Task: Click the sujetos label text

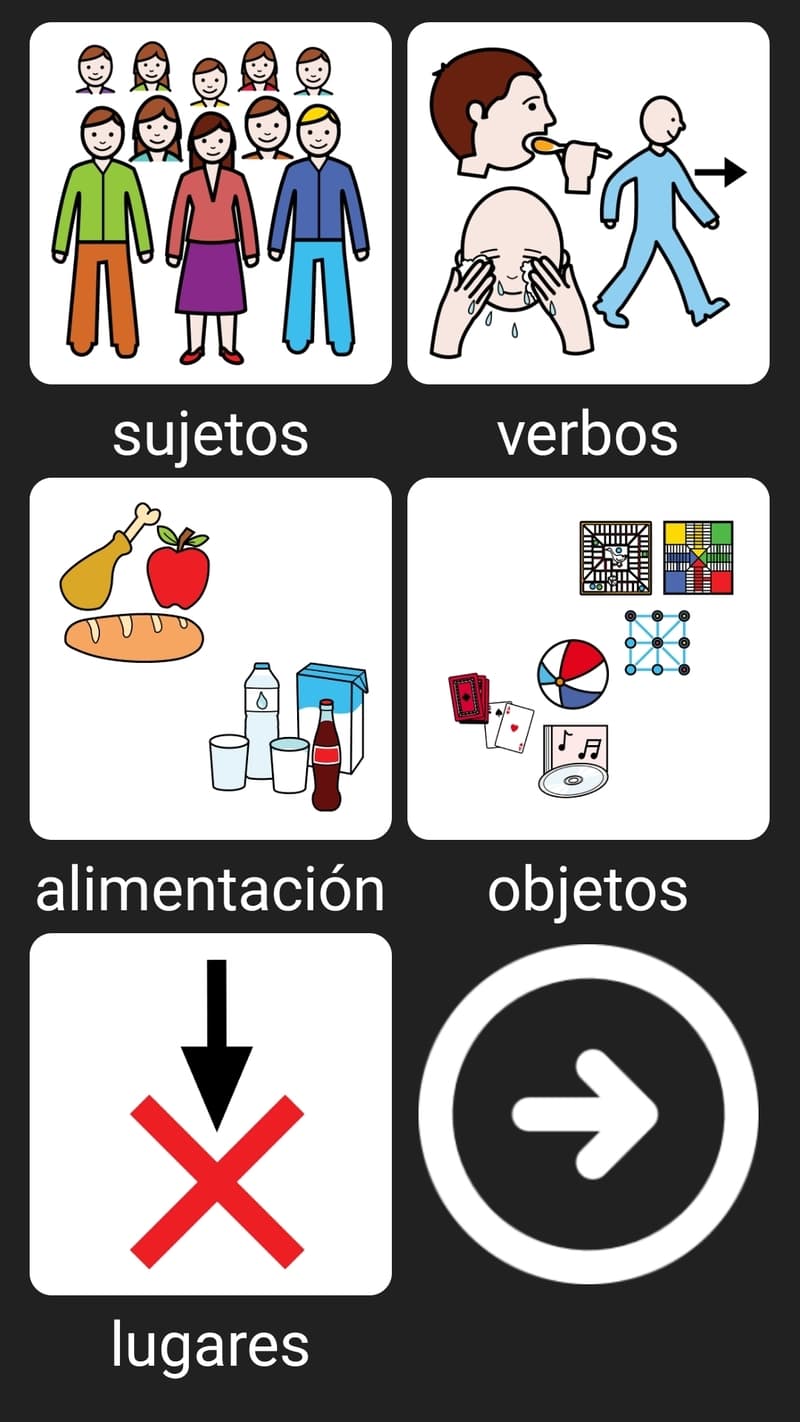Action: [210, 434]
